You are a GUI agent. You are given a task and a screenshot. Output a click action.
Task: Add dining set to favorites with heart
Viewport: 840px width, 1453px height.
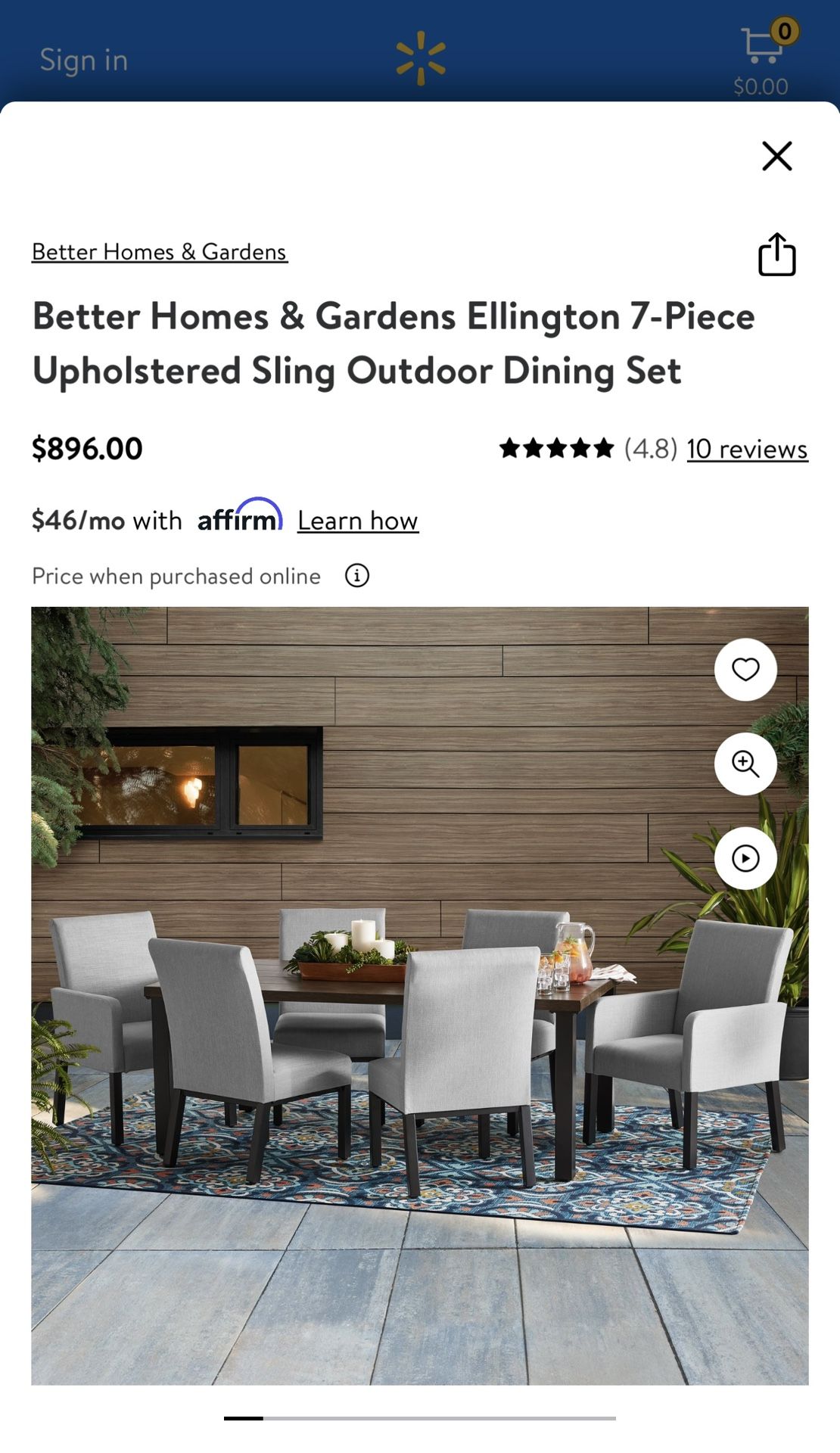[745, 670]
